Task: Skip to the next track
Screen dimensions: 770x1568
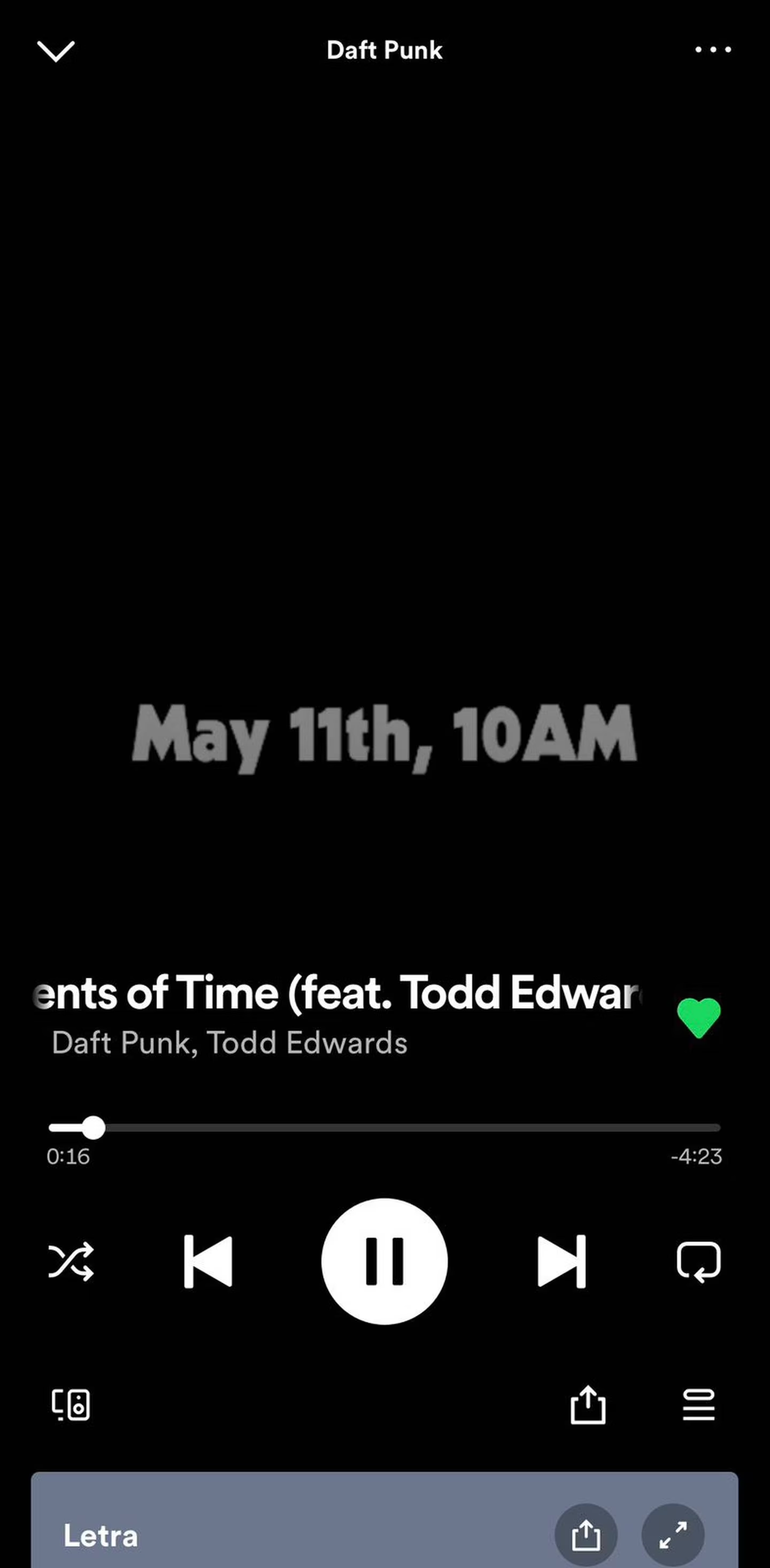Action: 561,1261
